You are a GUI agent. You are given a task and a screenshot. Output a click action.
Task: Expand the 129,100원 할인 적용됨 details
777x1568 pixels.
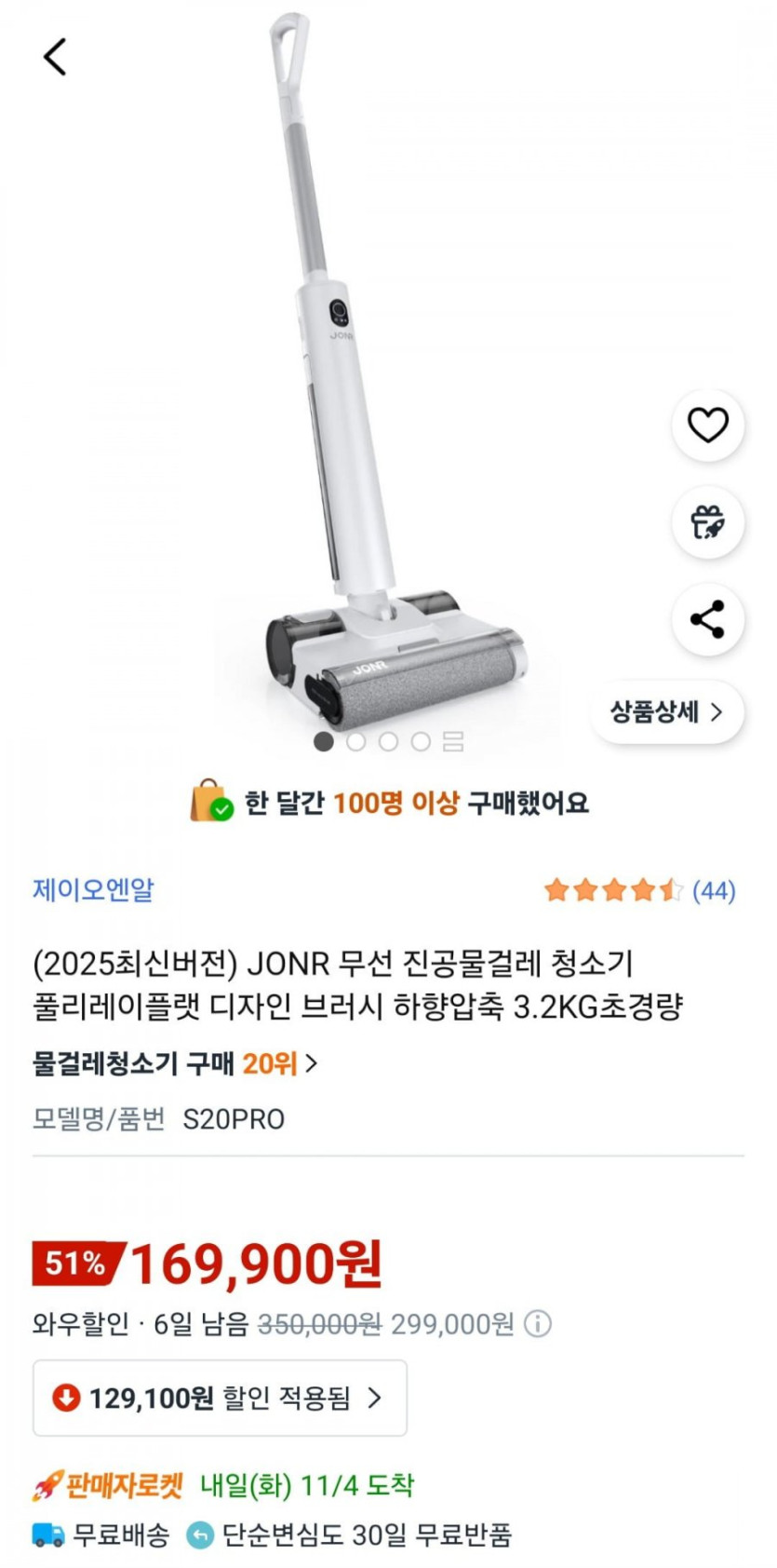tap(219, 1398)
